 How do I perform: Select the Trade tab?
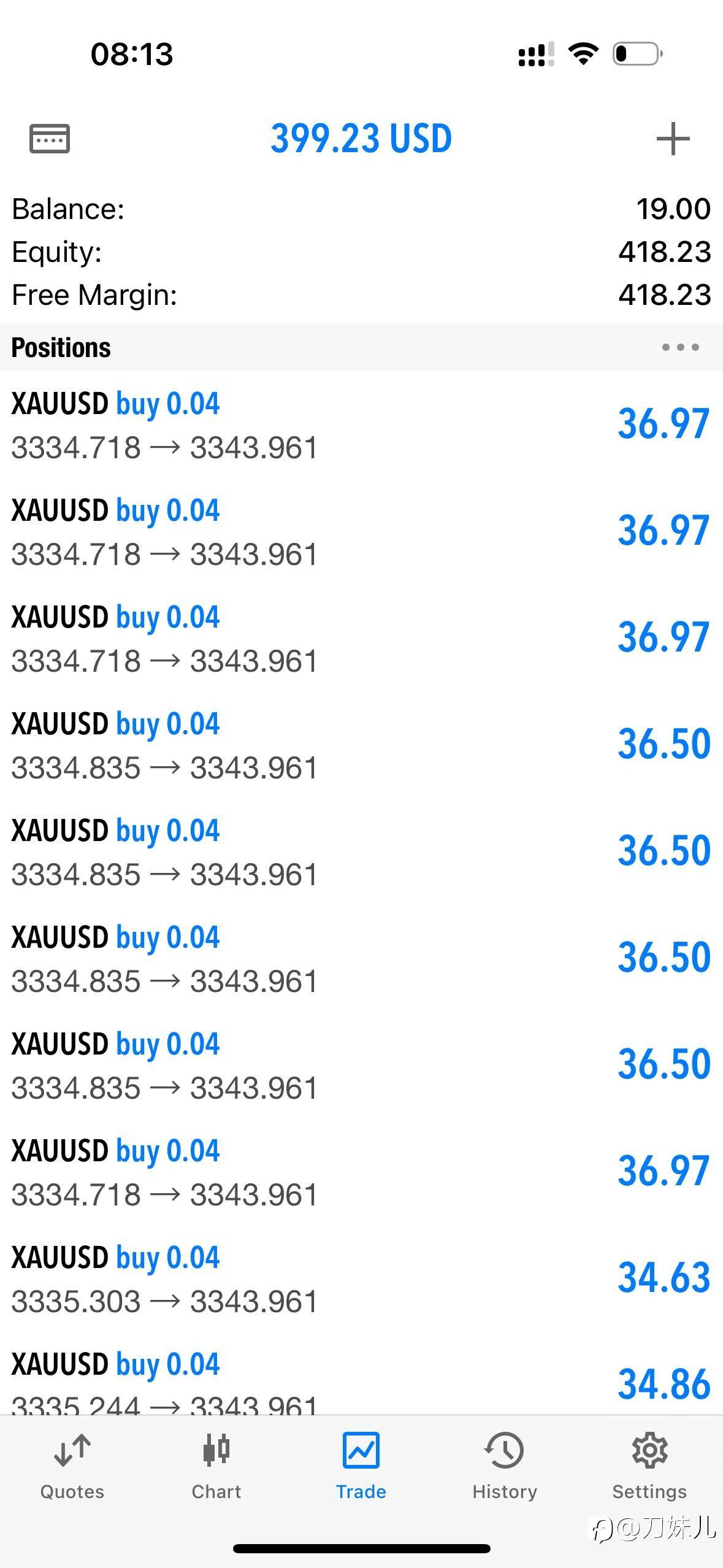coord(361,1466)
